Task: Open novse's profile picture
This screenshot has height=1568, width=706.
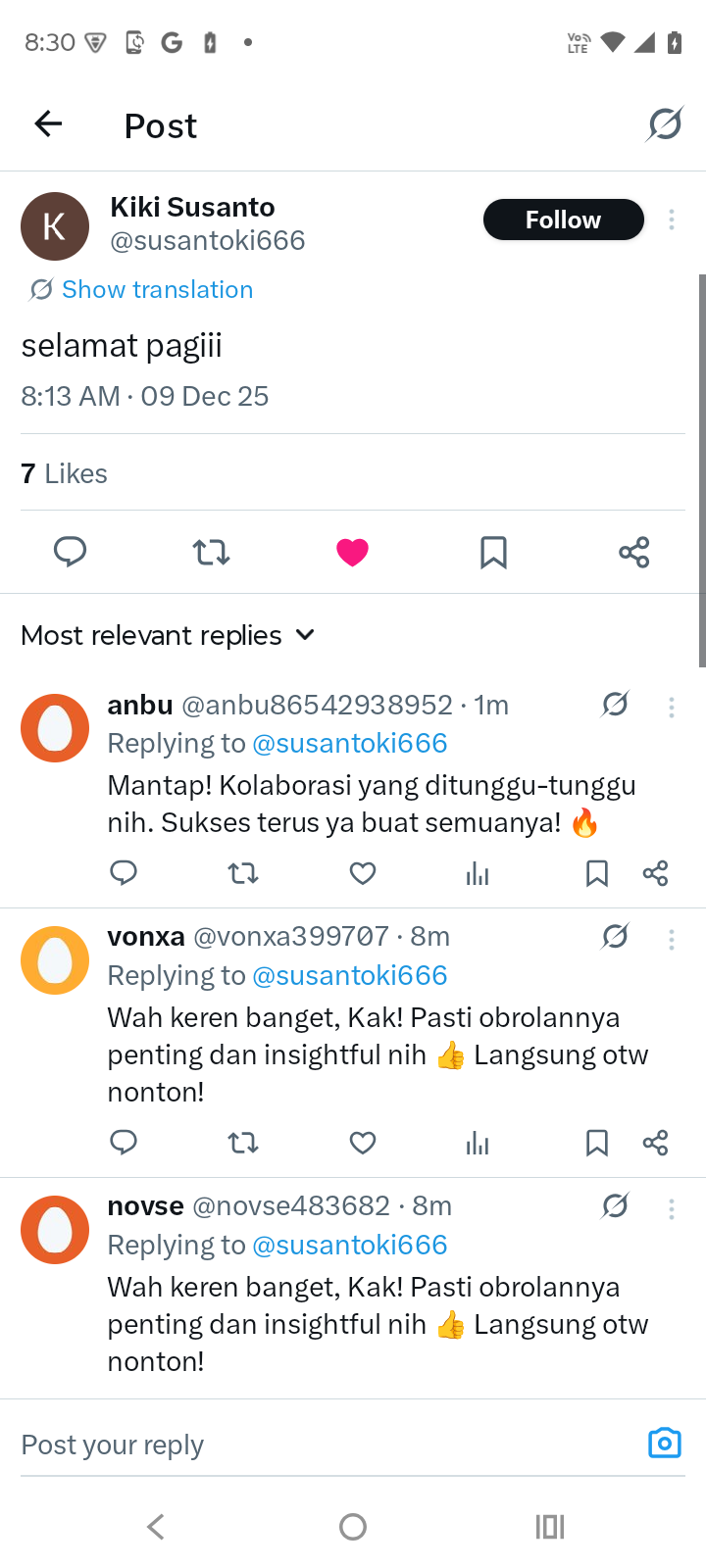Action: click(x=55, y=1230)
